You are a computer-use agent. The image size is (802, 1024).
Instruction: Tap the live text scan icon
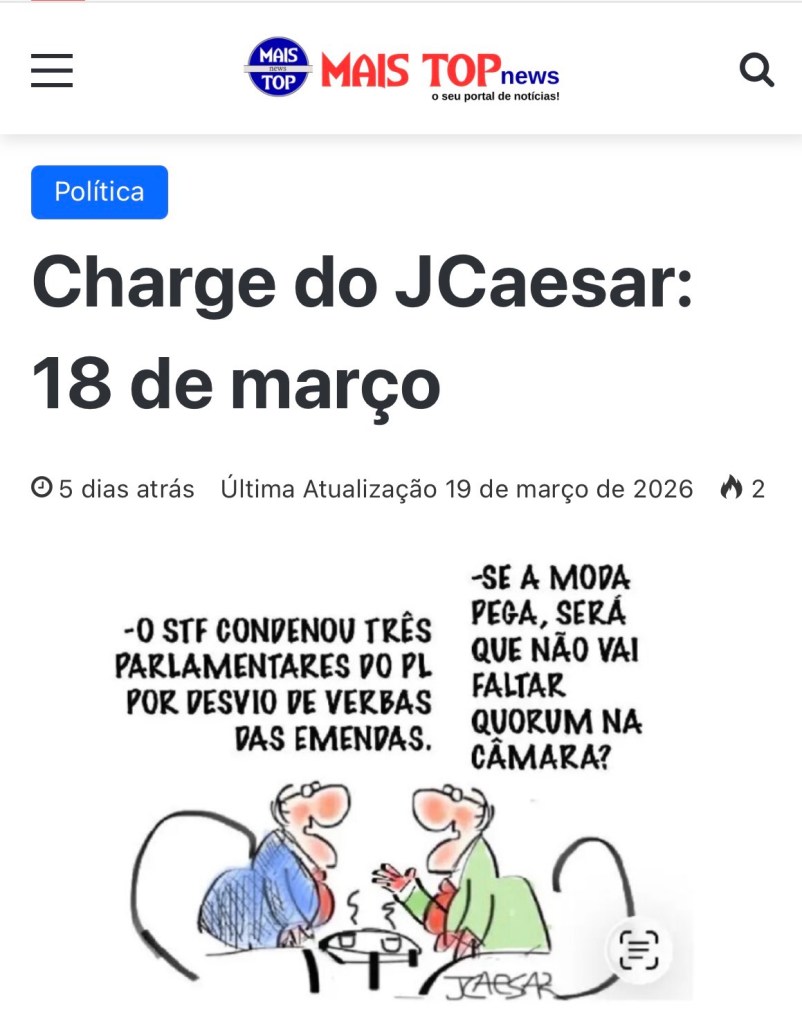coord(638,949)
